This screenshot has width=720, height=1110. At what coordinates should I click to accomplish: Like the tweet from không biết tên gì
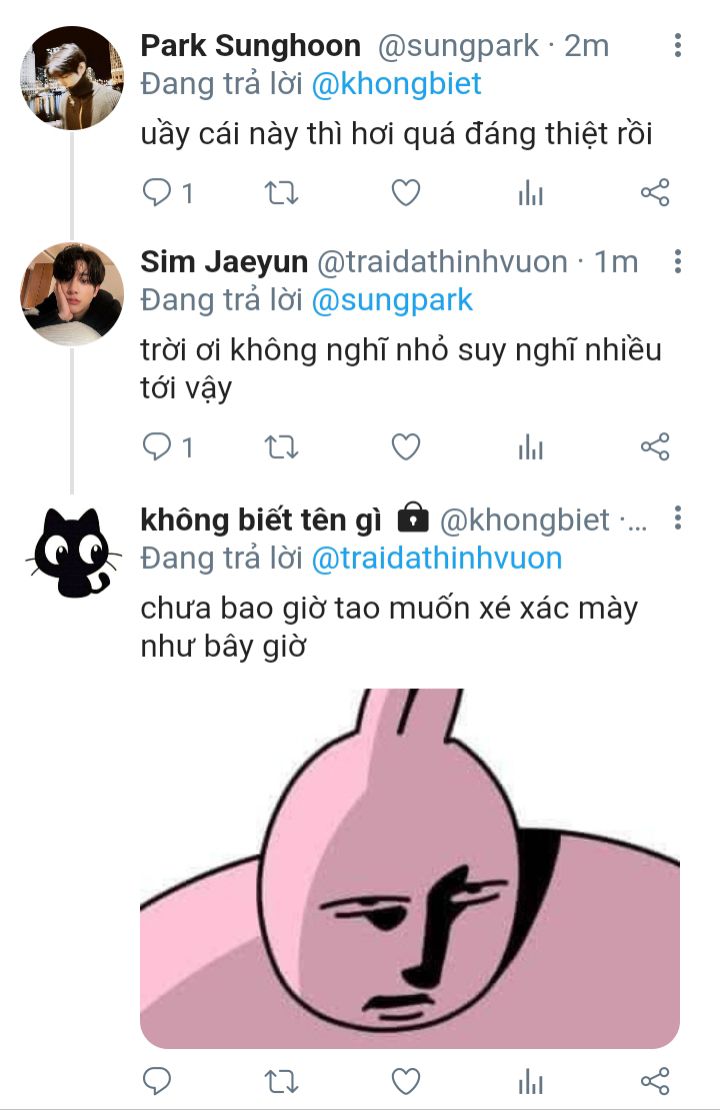tap(406, 1081)
